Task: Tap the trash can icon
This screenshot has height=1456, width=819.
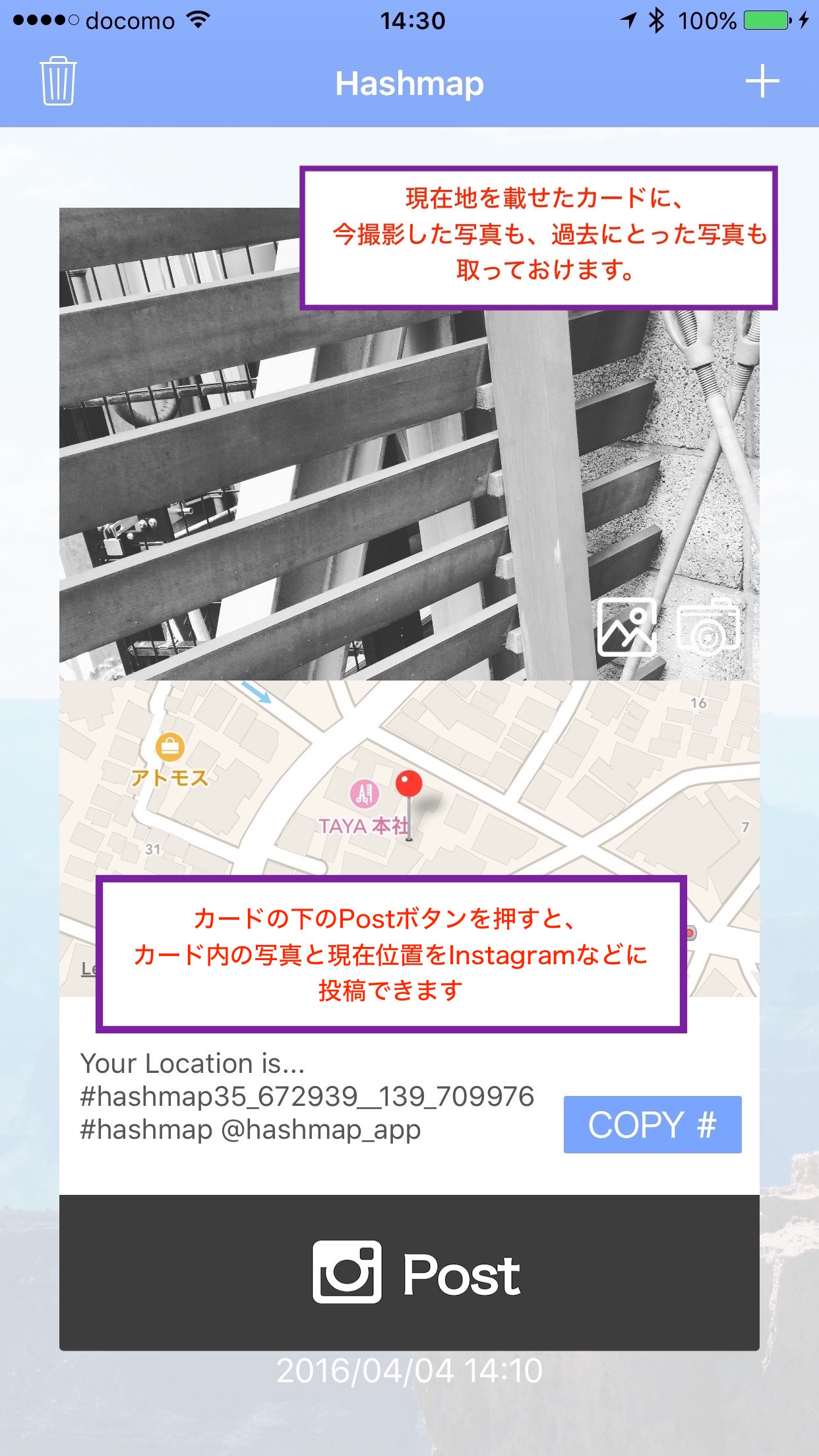Action: click(58, 81)
